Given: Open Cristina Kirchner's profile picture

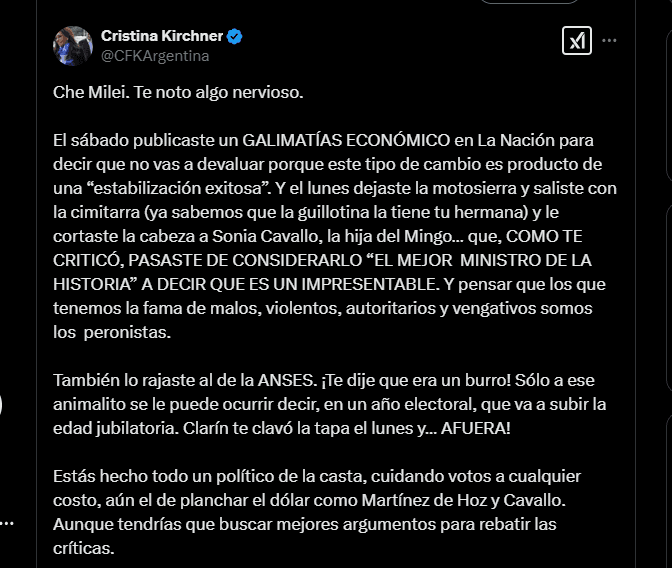Looking at the screenshot, I should (72, 46).
